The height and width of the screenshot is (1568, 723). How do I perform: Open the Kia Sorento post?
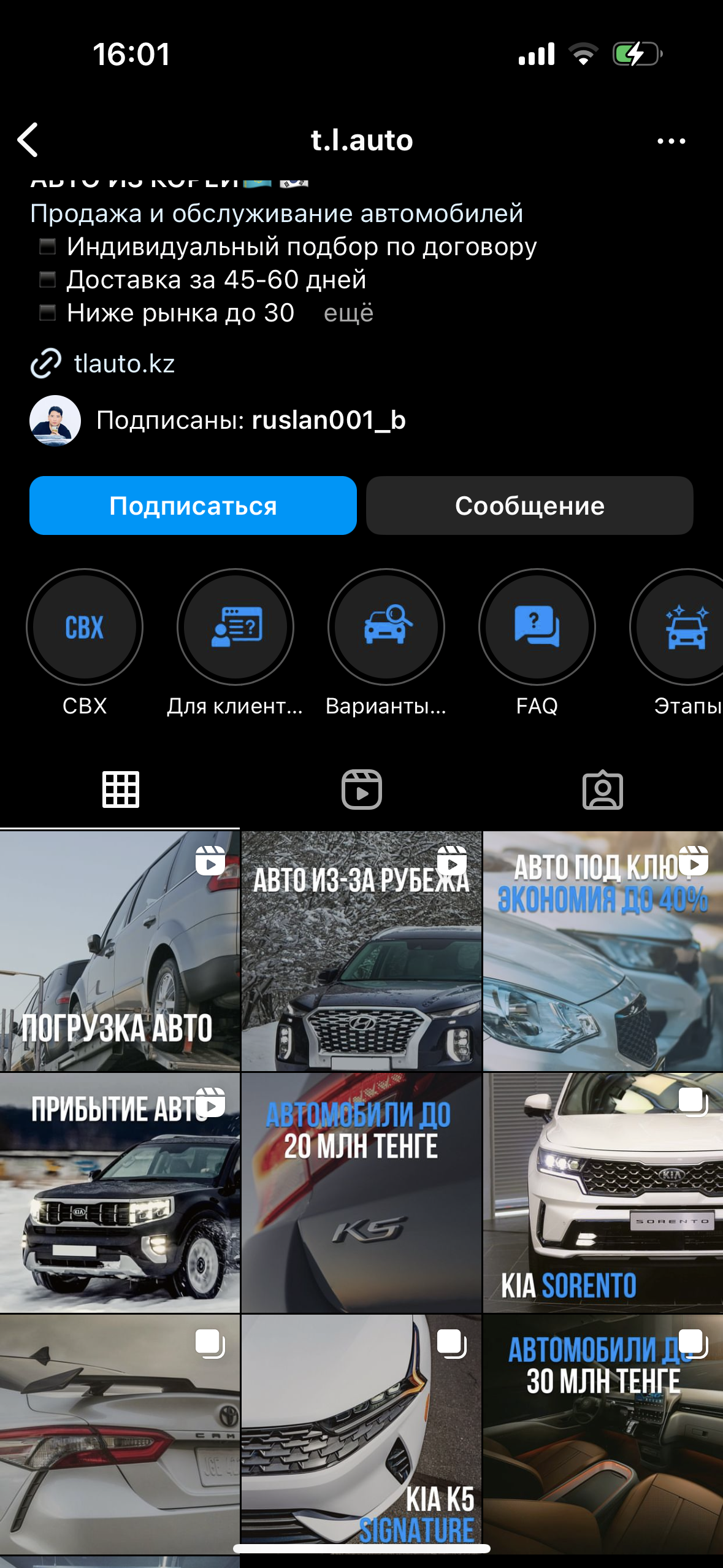603,1193
